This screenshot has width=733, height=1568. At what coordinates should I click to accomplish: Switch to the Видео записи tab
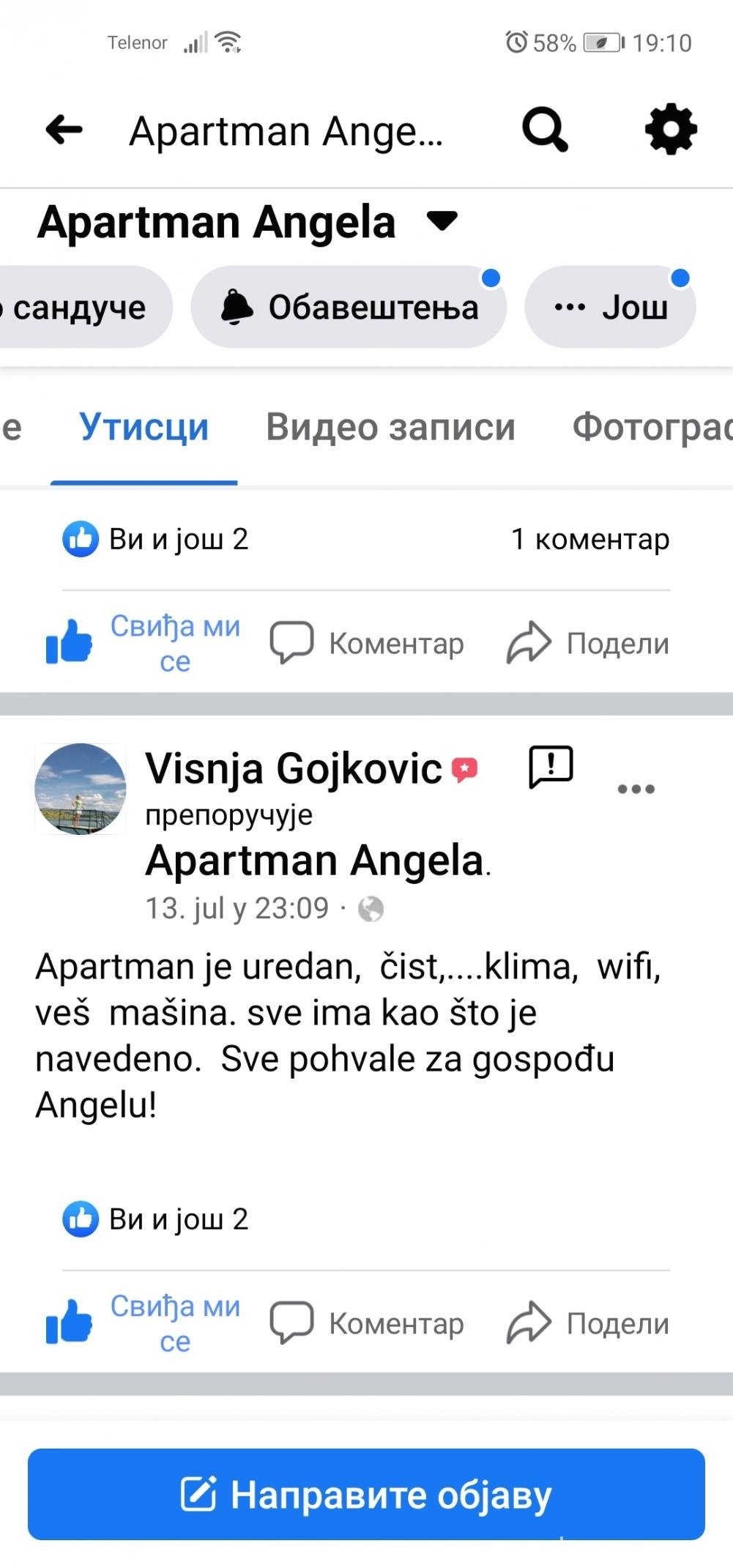(390, 427)
